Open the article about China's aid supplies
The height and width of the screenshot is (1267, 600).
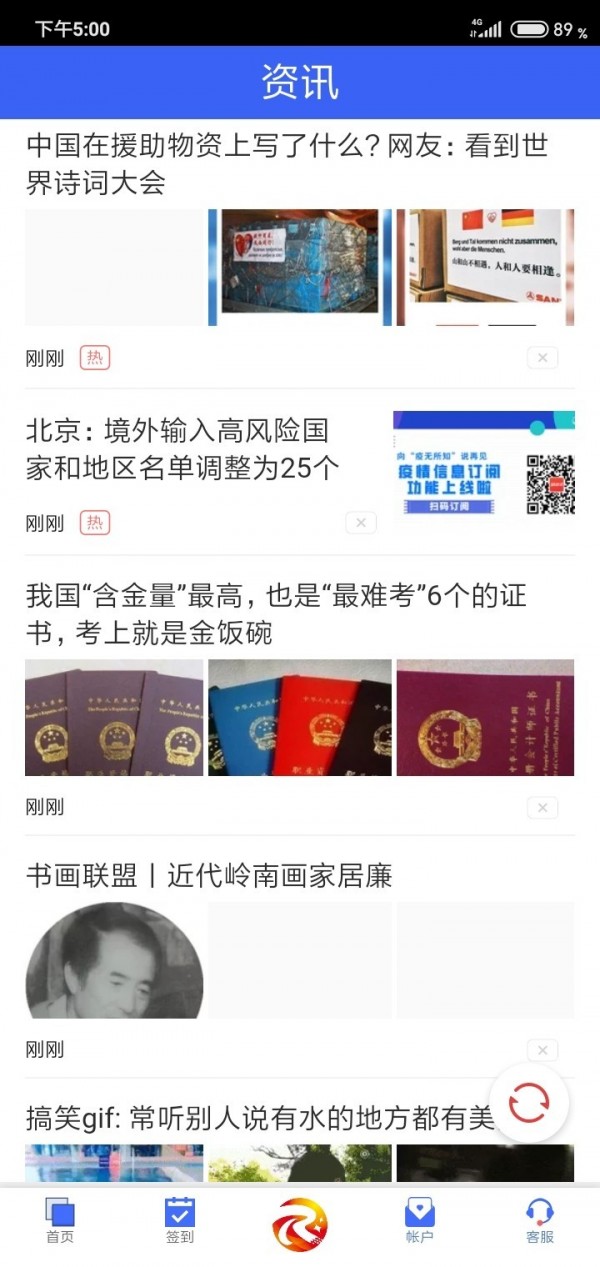pyautogui.click(x=288, y=165)
